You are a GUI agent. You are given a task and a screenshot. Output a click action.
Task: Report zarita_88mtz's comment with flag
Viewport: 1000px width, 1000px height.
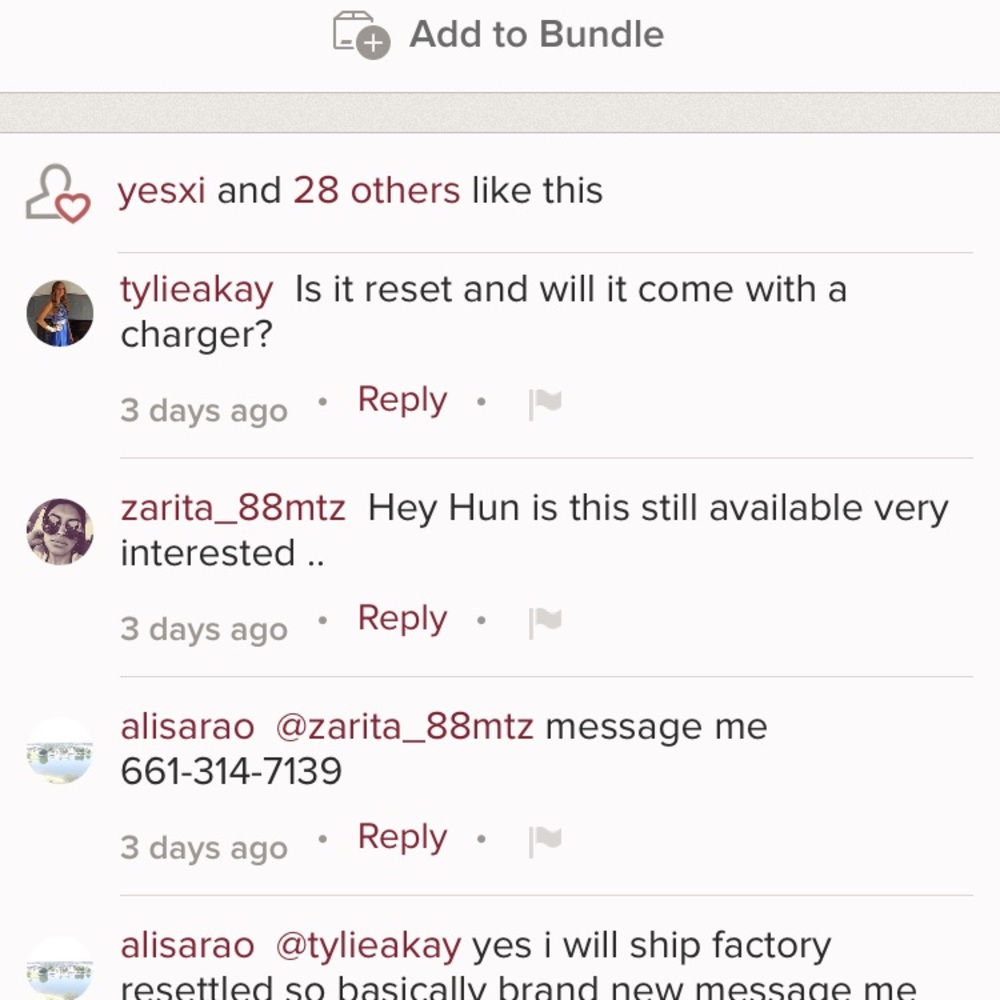[x=545, y=622]
